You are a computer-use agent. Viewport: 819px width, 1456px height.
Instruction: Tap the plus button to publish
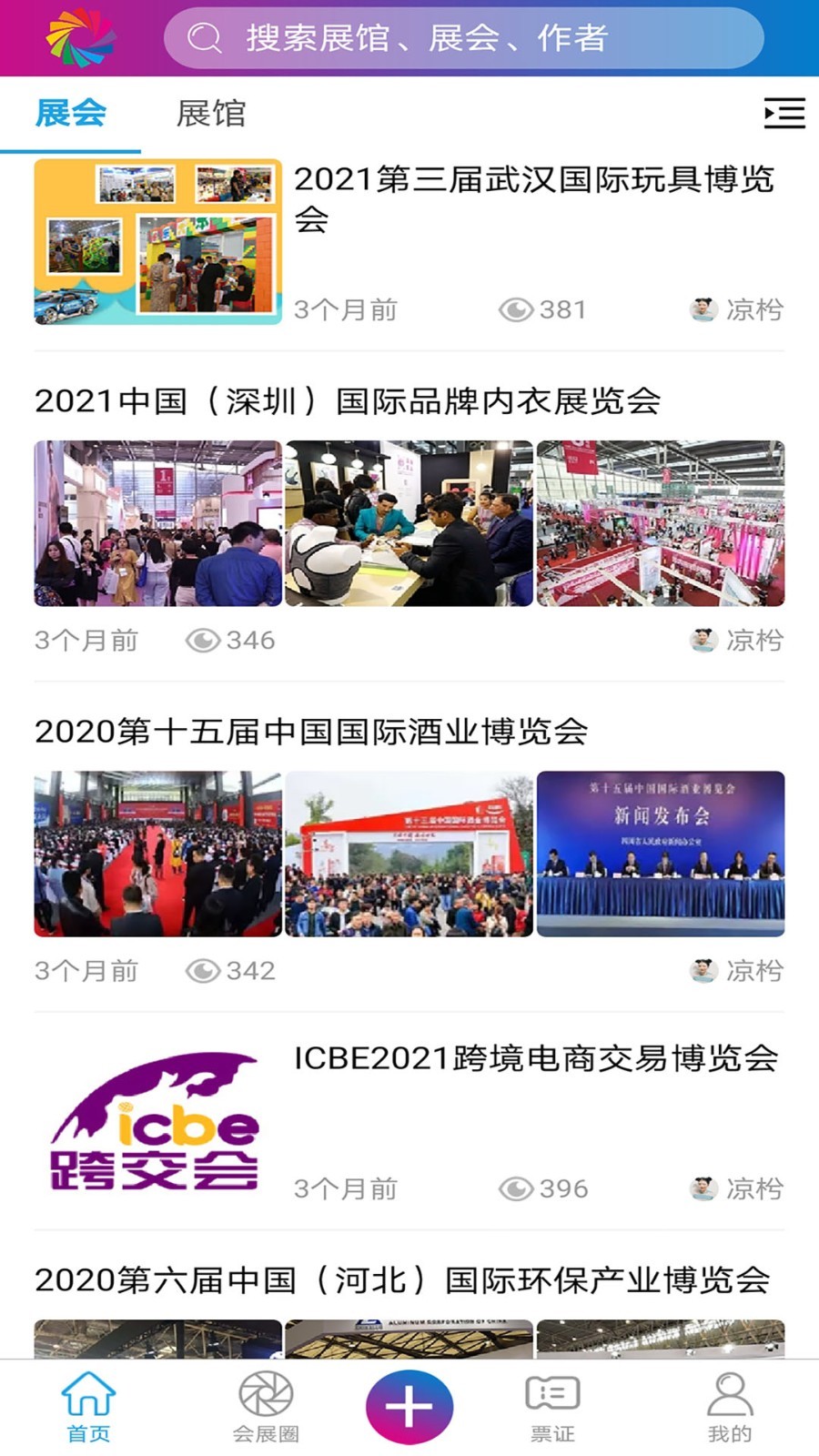point(409,1407)
